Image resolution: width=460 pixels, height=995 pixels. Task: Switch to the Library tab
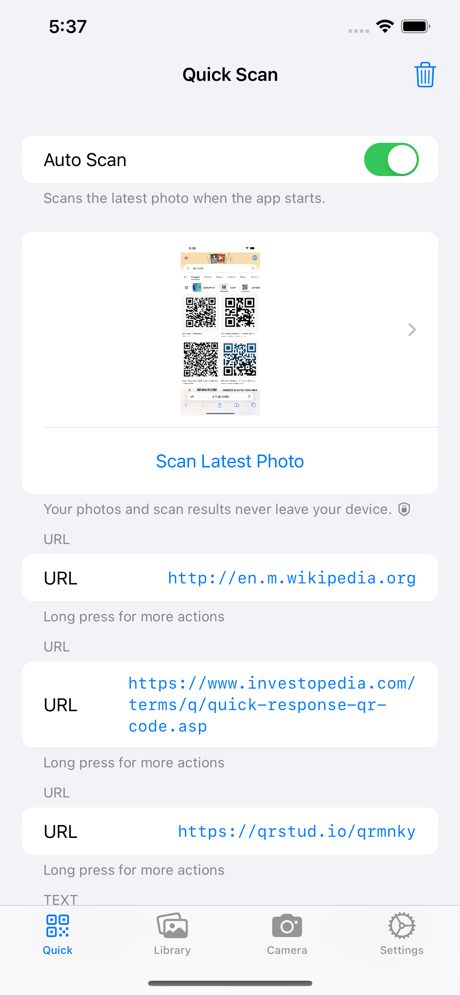tap(172, 933)
